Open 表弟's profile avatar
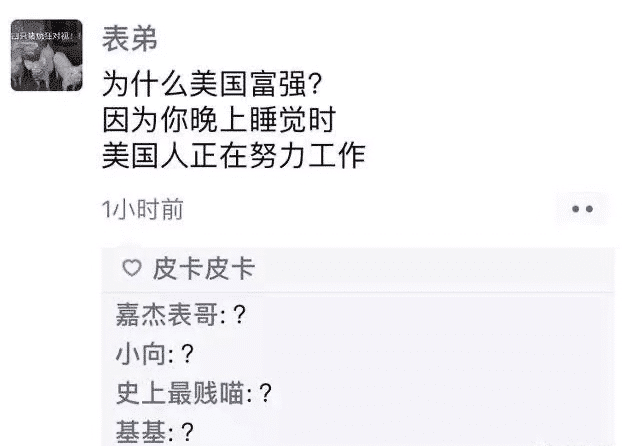 [x=47, y=55]
